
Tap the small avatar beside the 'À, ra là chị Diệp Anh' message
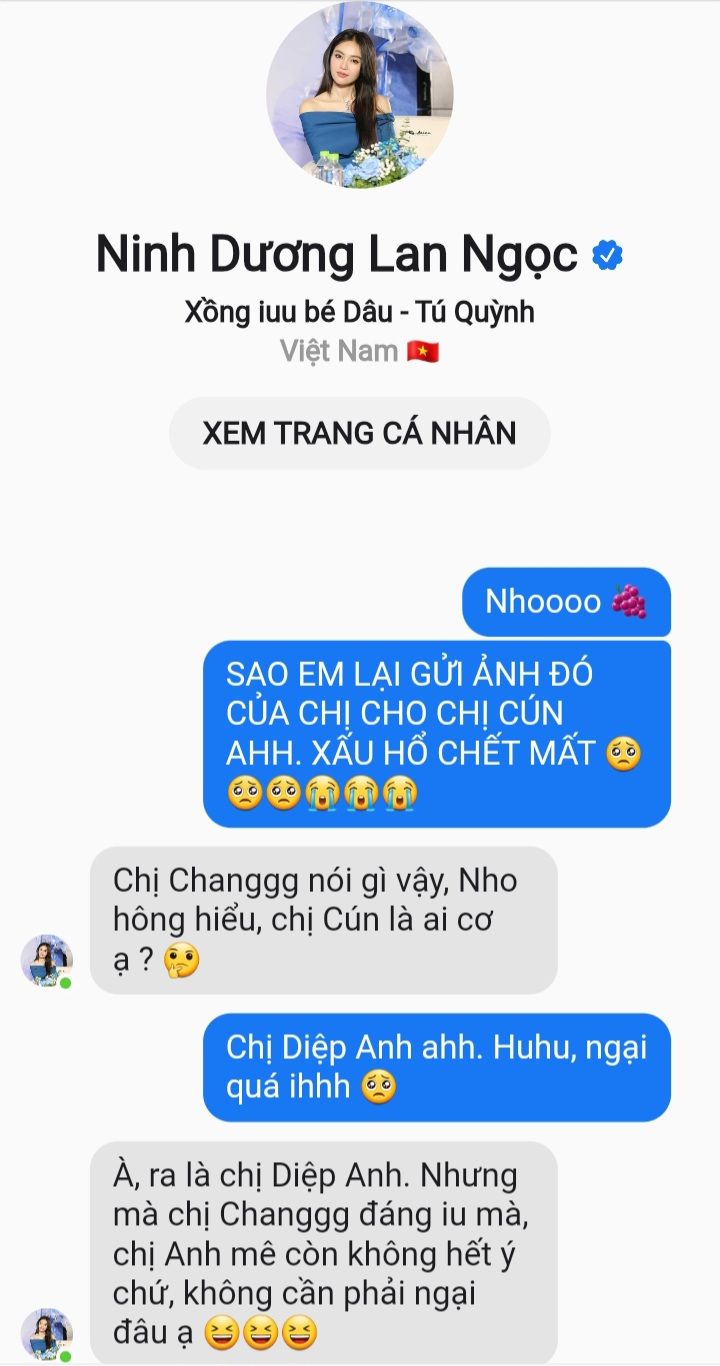46,1334
